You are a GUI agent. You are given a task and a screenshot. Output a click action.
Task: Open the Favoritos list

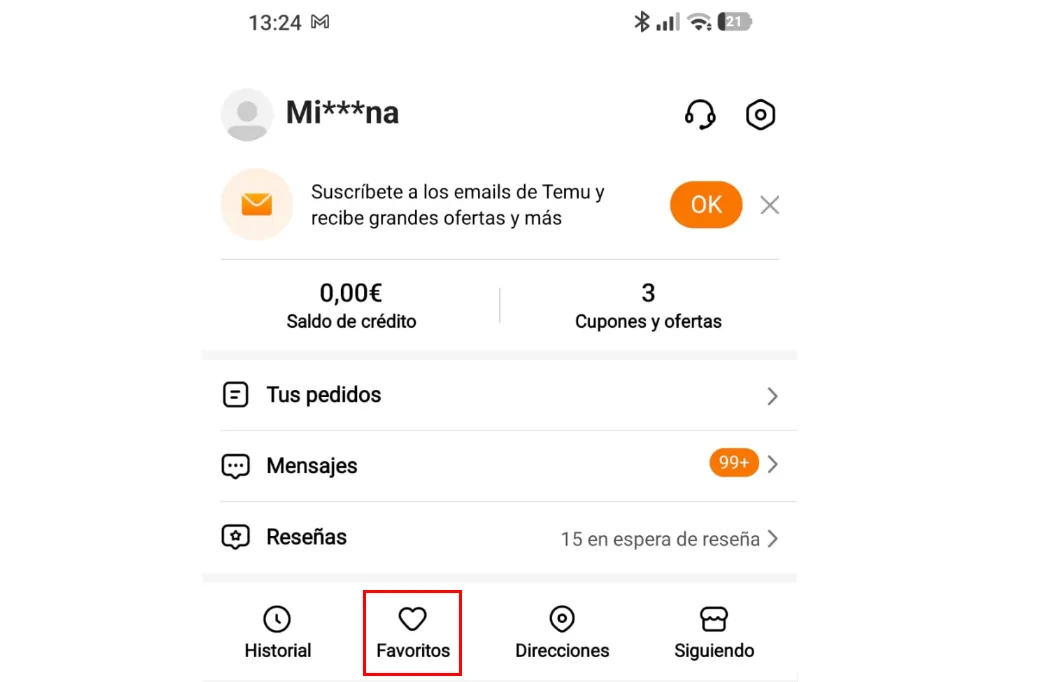click(413, 633)
